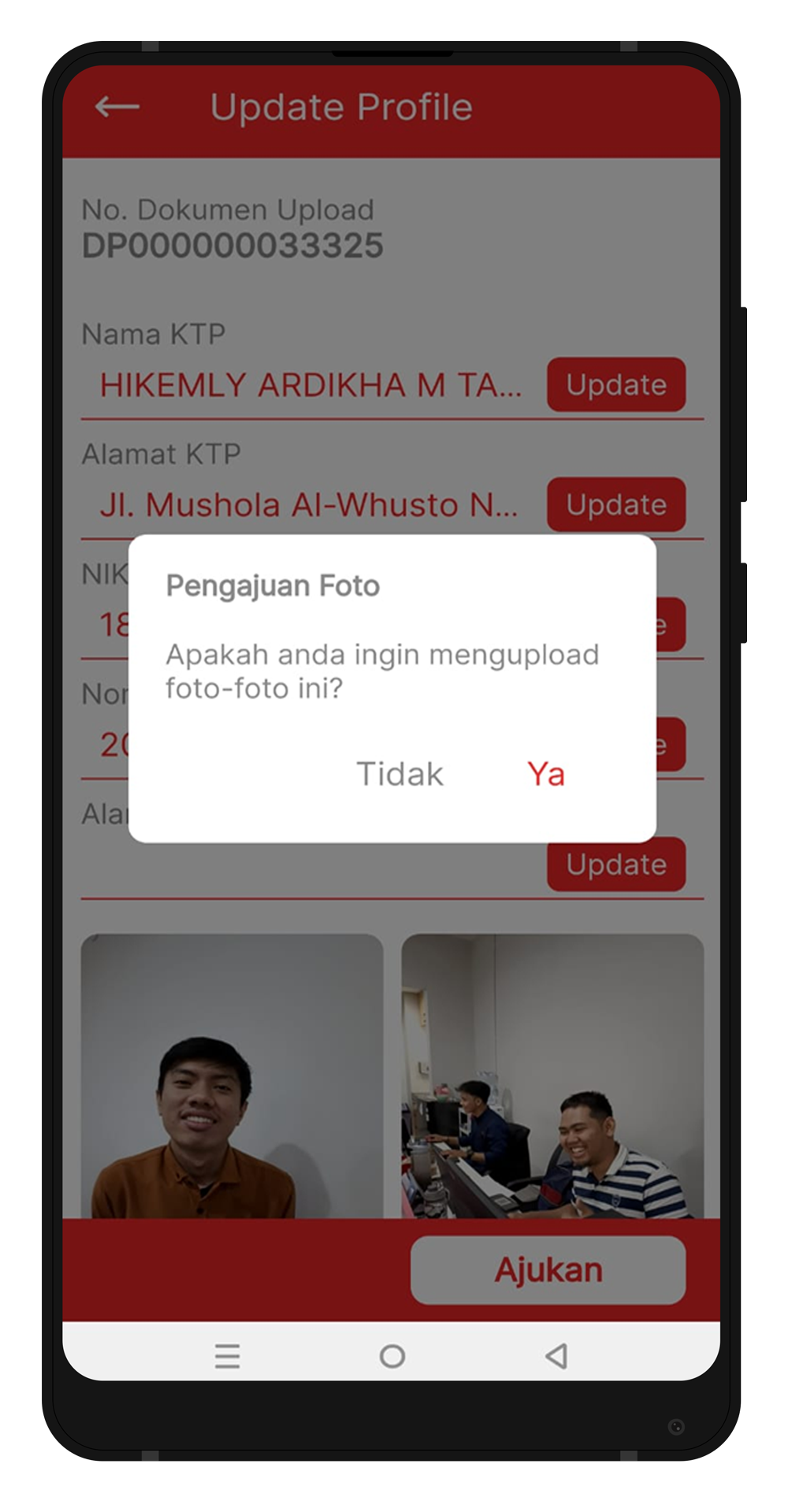Tap the Ajukan submit button
The height and width of the screenshot is (1512, 788).
[548, 1269]
